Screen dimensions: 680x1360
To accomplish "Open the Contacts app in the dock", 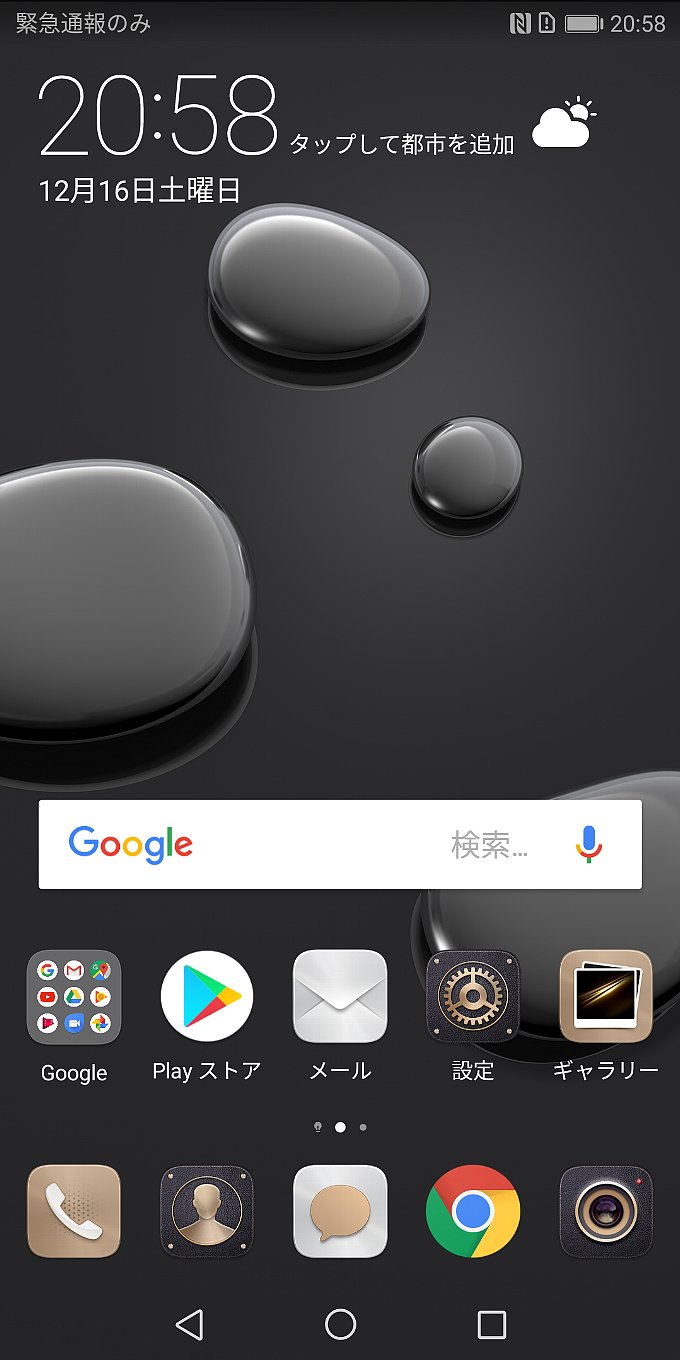I will 207,1211.
